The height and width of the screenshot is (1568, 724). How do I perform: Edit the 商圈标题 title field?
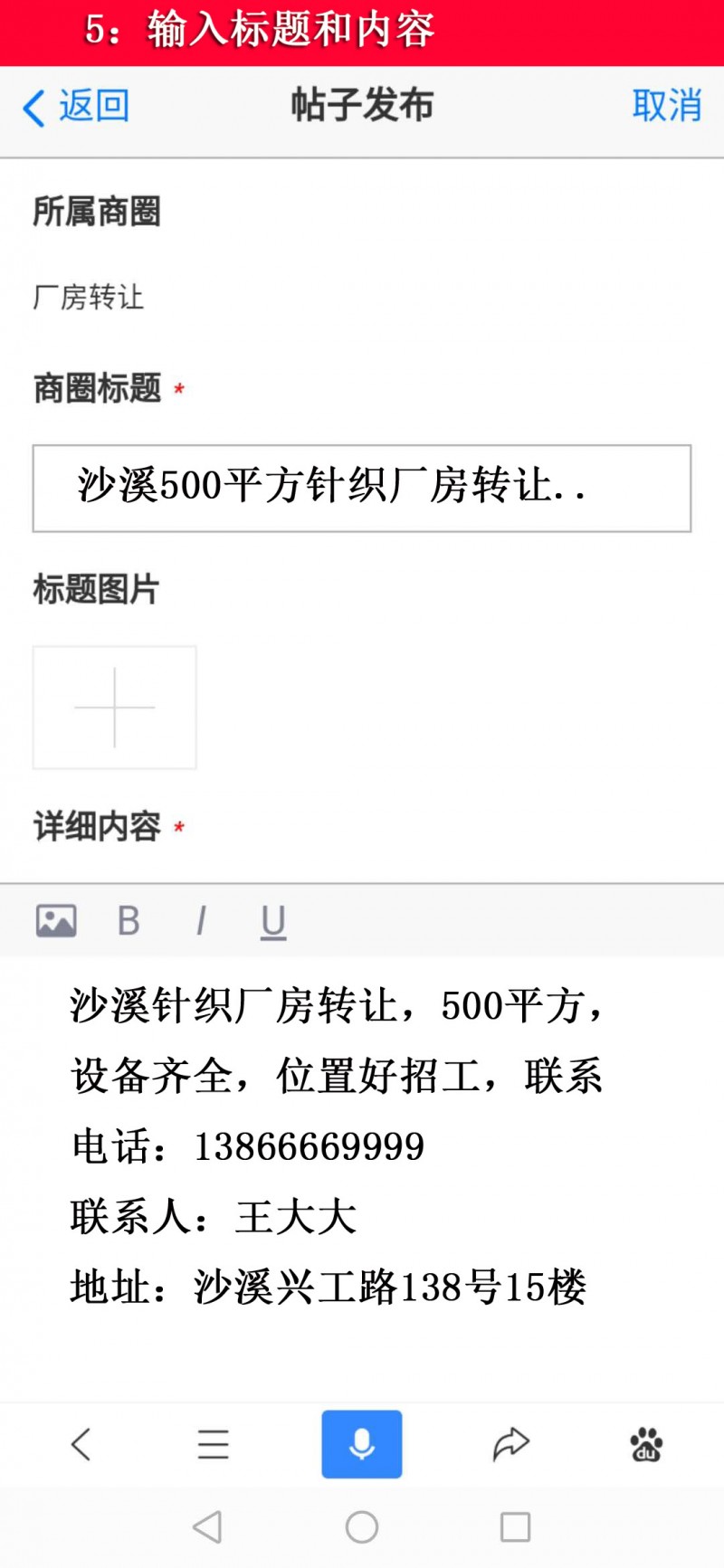[x=362, y=488]
